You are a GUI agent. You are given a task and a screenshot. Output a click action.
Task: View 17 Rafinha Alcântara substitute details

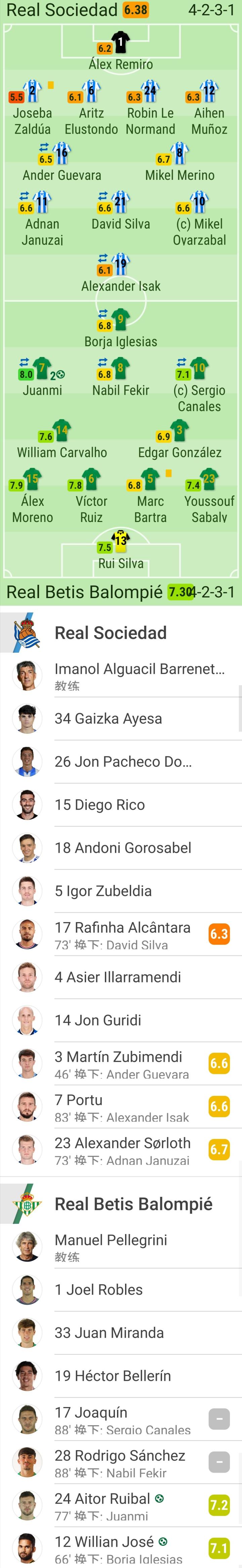(122, 934)
